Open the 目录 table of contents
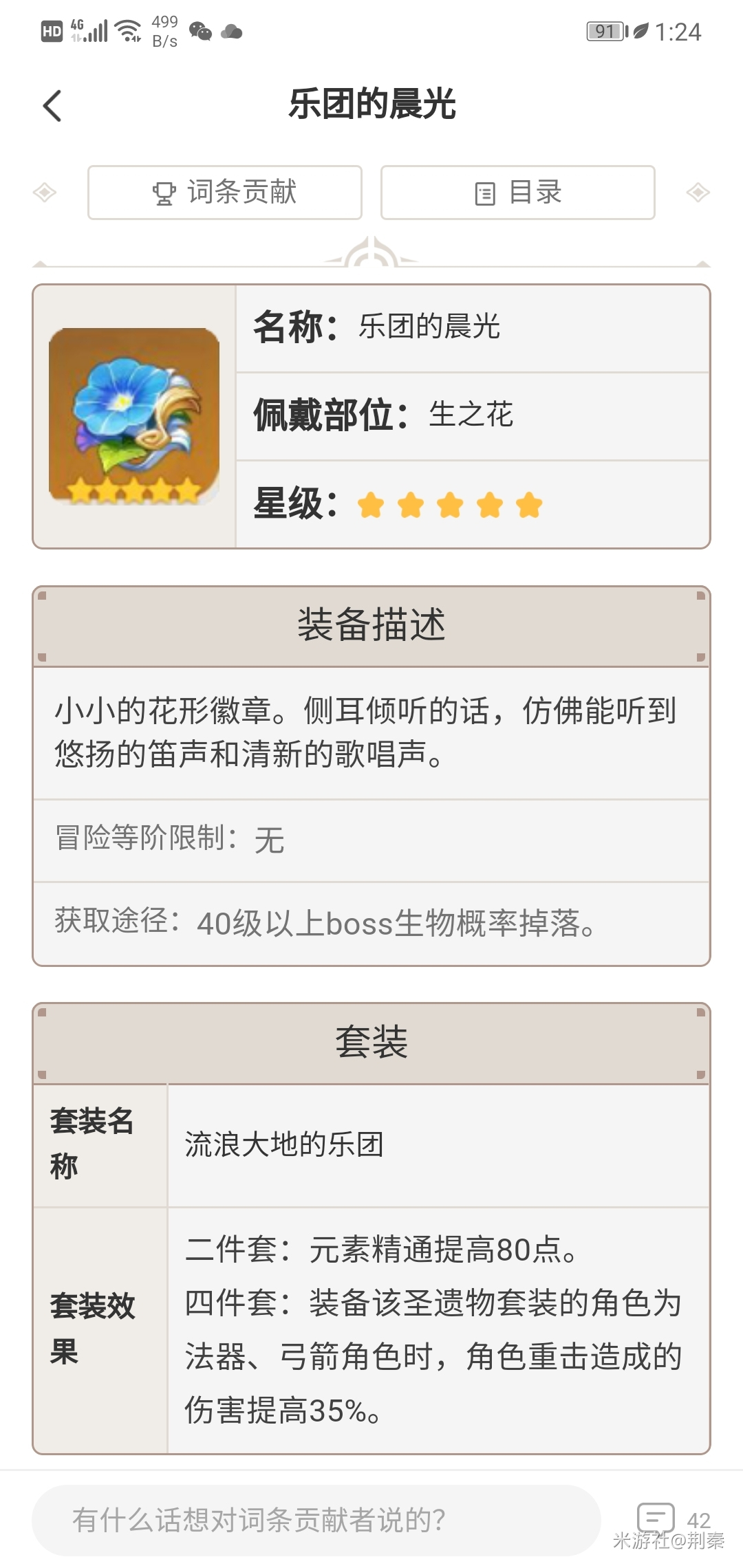The height and width of the screenshot is (1568, 743). tap(517, 193)
